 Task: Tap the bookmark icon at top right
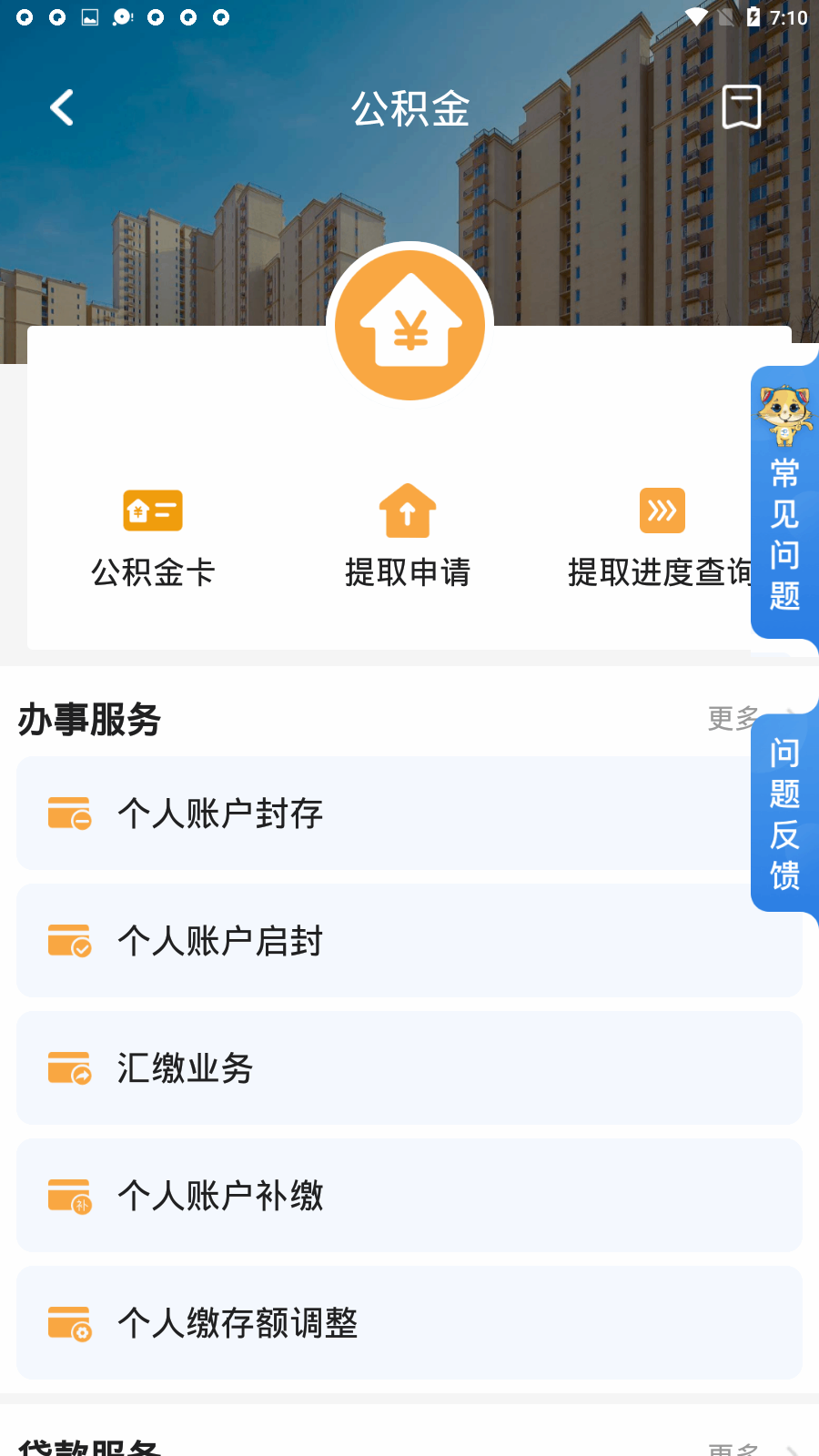tap(741, 106)
